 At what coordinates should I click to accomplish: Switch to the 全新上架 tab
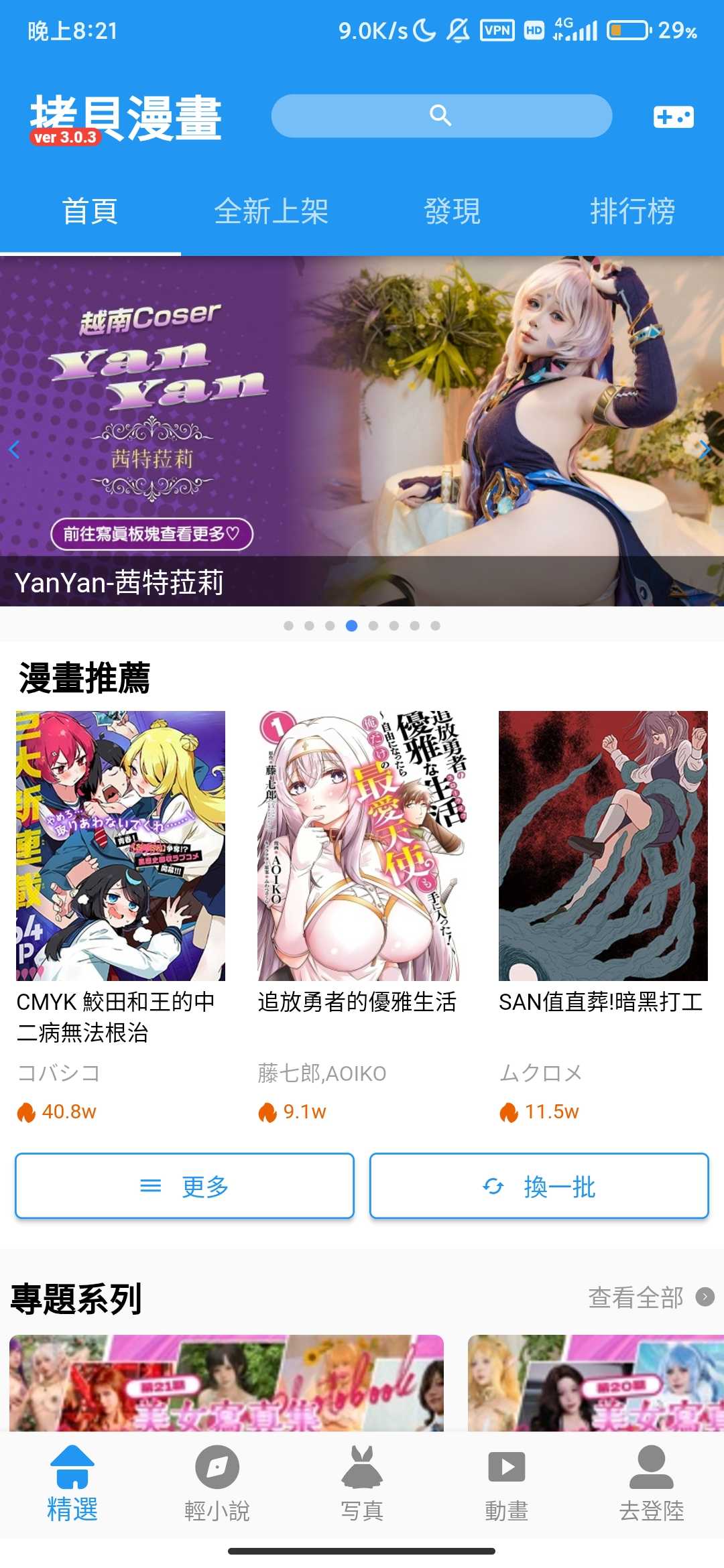pyautogui.click(x=271, y=212)
